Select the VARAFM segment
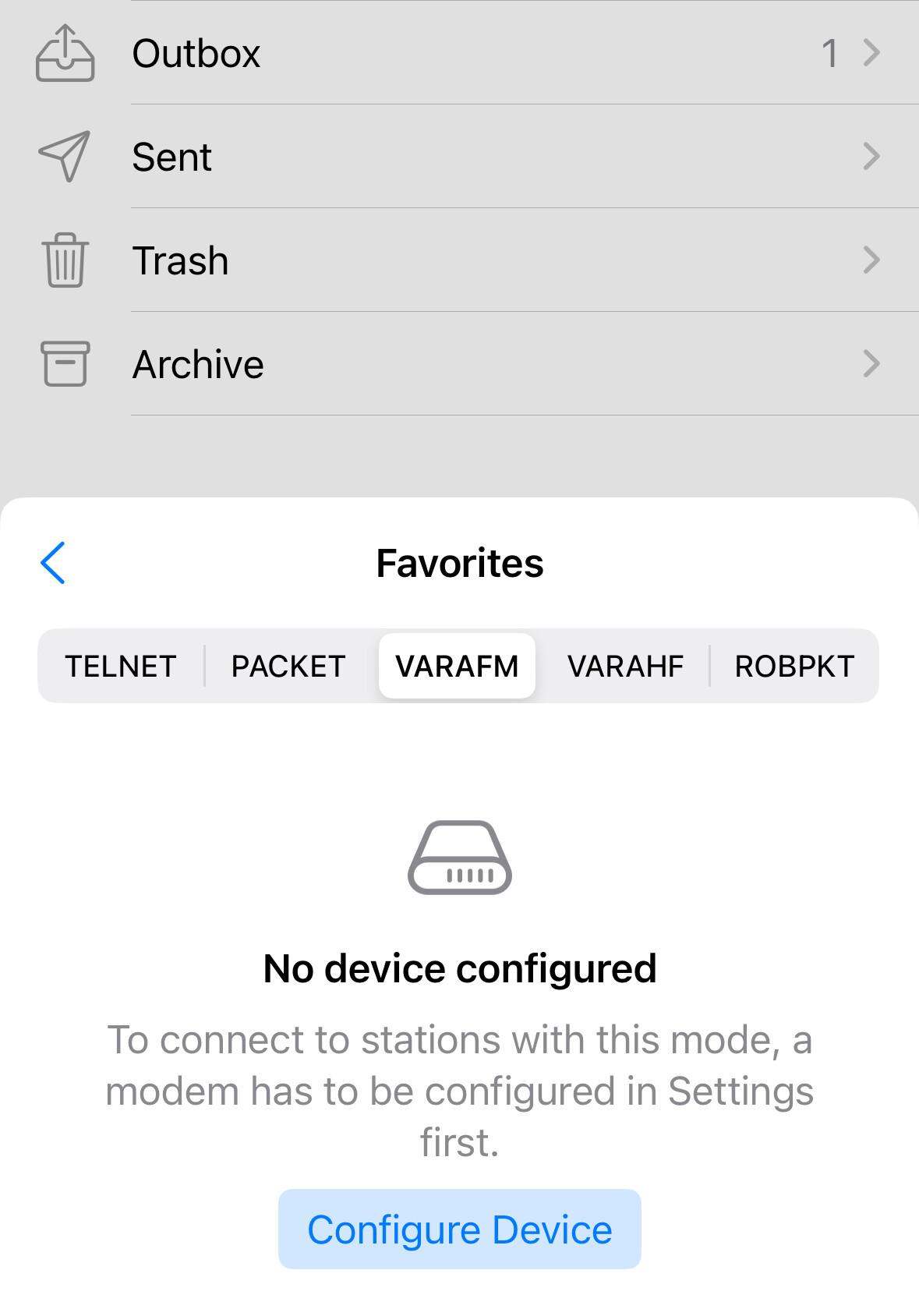Viewport: 919px width, 1316px height. tap(457, 667)
